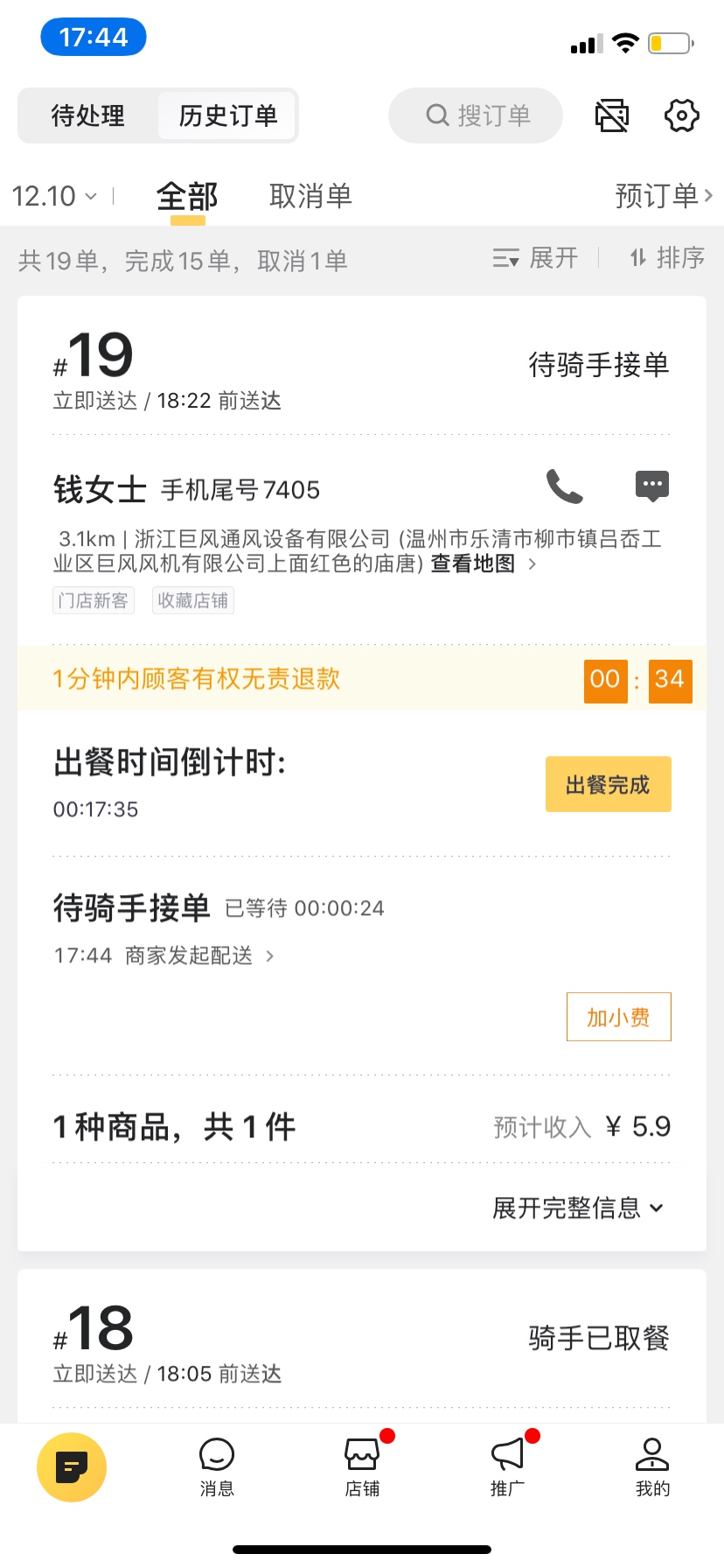Switch to the 待处理 segment
Screen dimensions: 724x1568
pyautogui.click(x=88, y=115)
